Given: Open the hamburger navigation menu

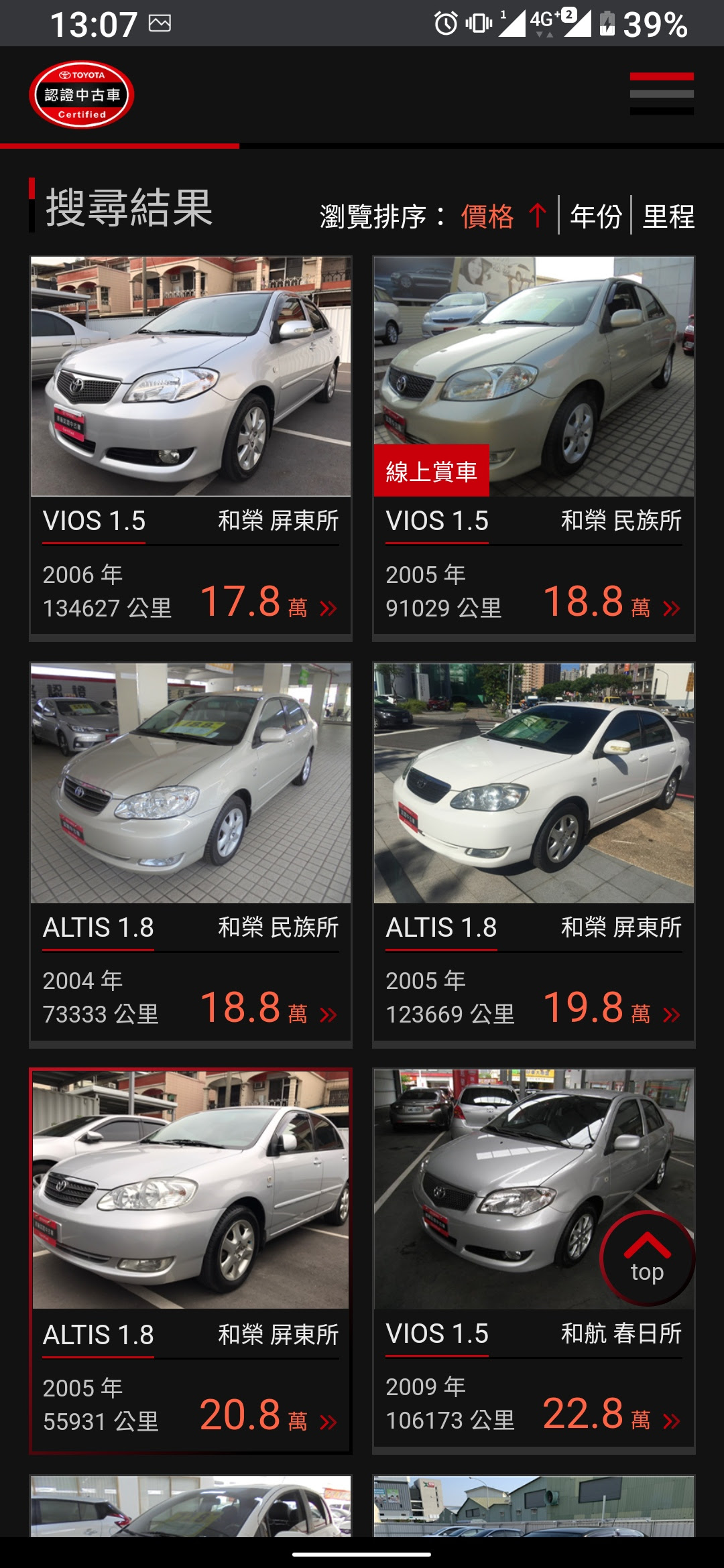Looking at the screenshot, I should click(x=660, y=95).
